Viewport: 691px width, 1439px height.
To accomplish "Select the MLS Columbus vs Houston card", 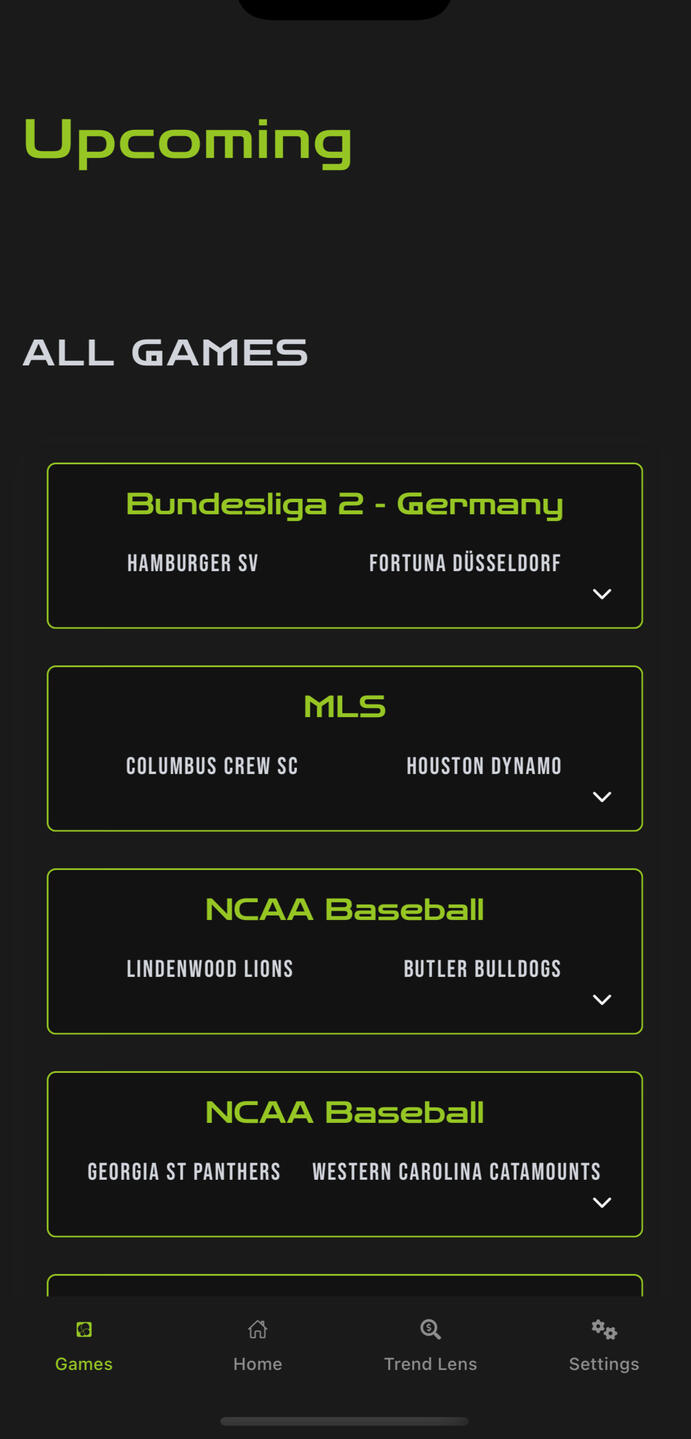I will point(344,748).
